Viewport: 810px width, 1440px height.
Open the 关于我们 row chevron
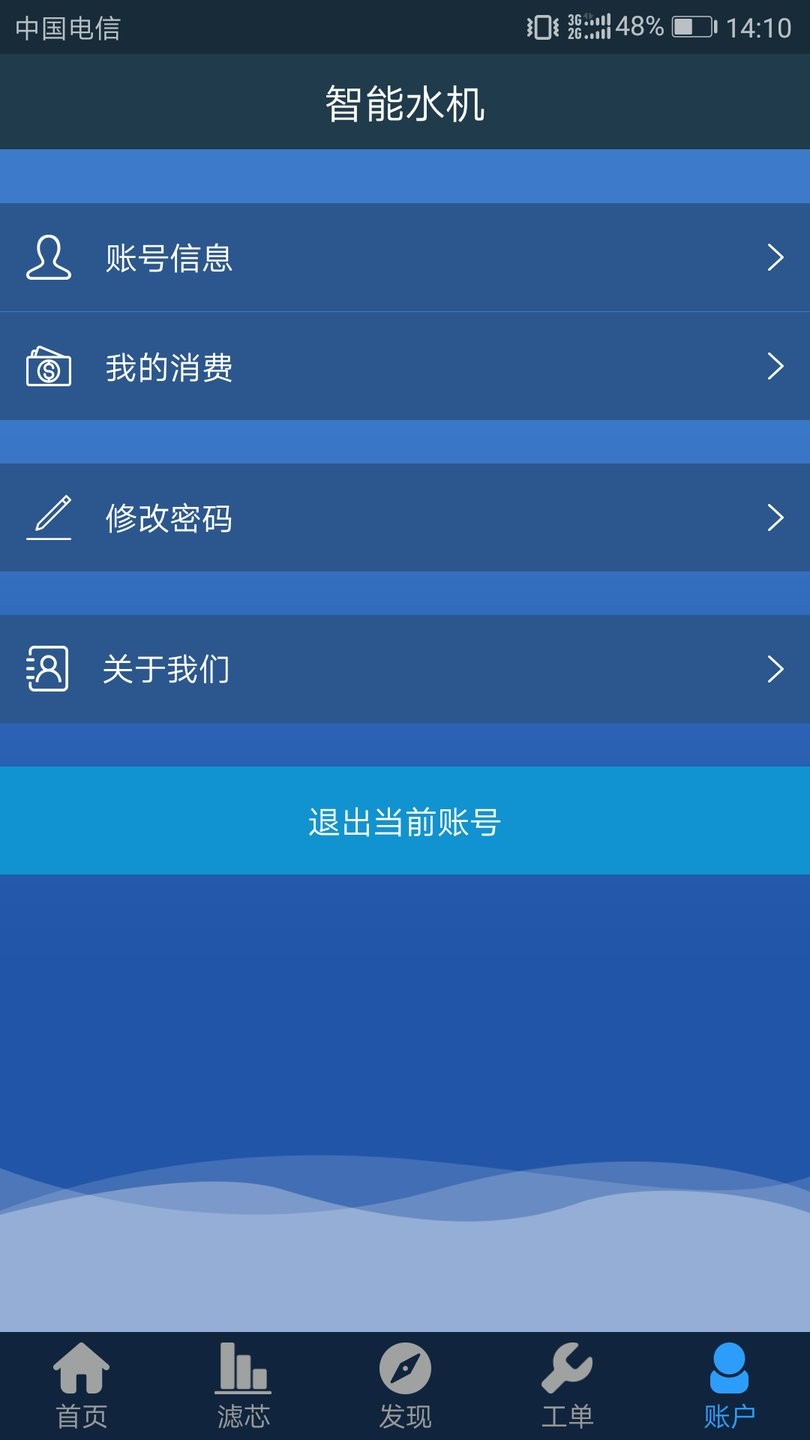(776, 668)
